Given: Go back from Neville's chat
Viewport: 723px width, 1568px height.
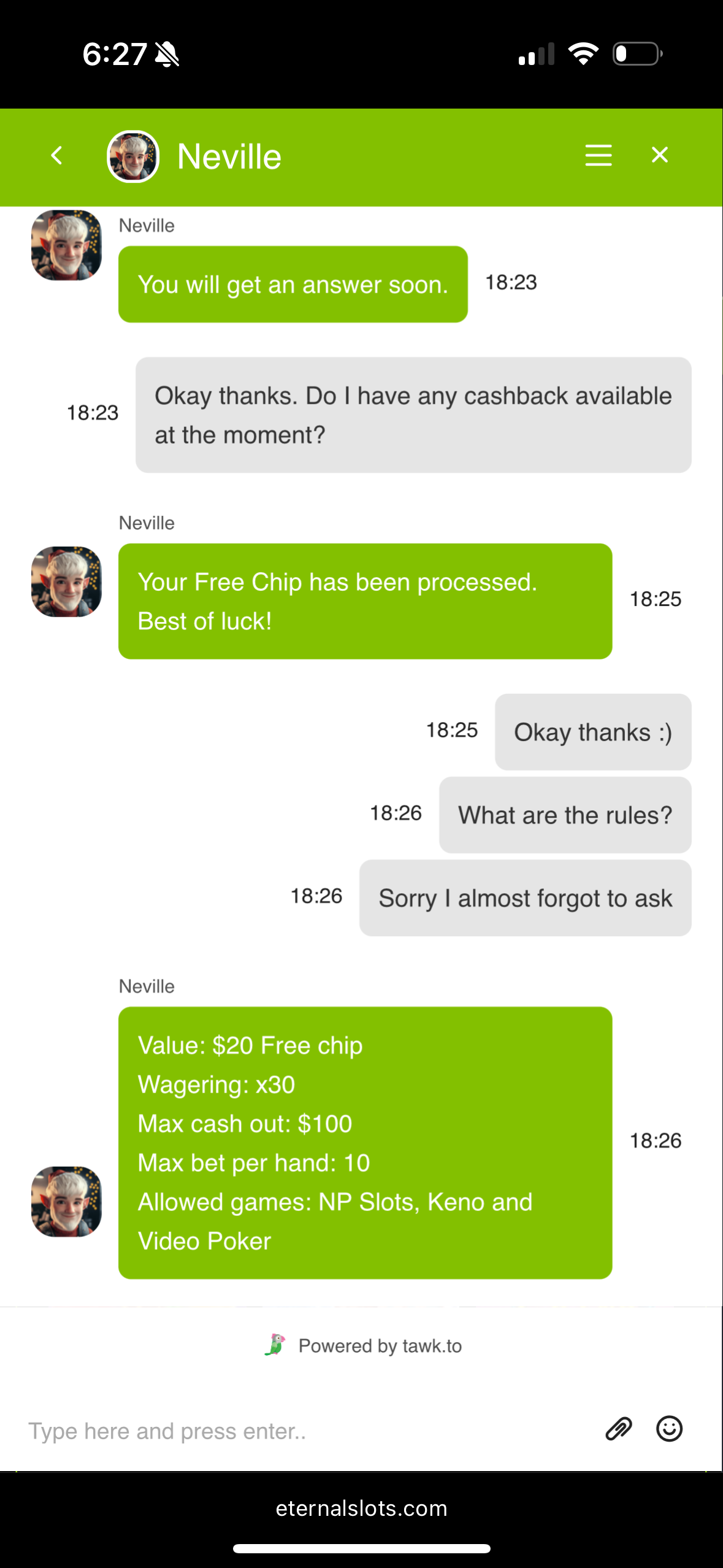Looking at the screenshot, I should [56, 156].
